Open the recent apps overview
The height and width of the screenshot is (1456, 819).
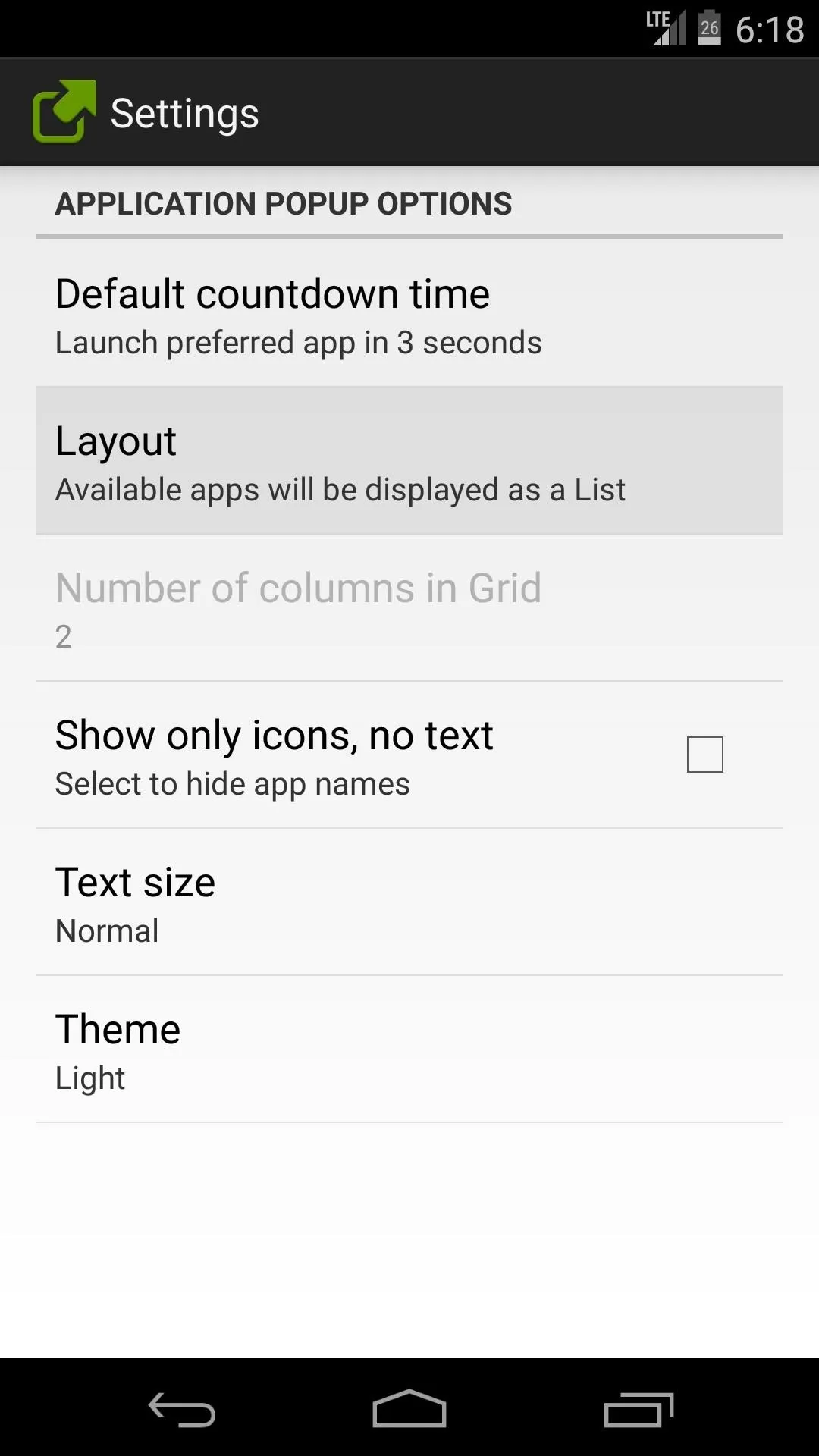pos(639,1409)
